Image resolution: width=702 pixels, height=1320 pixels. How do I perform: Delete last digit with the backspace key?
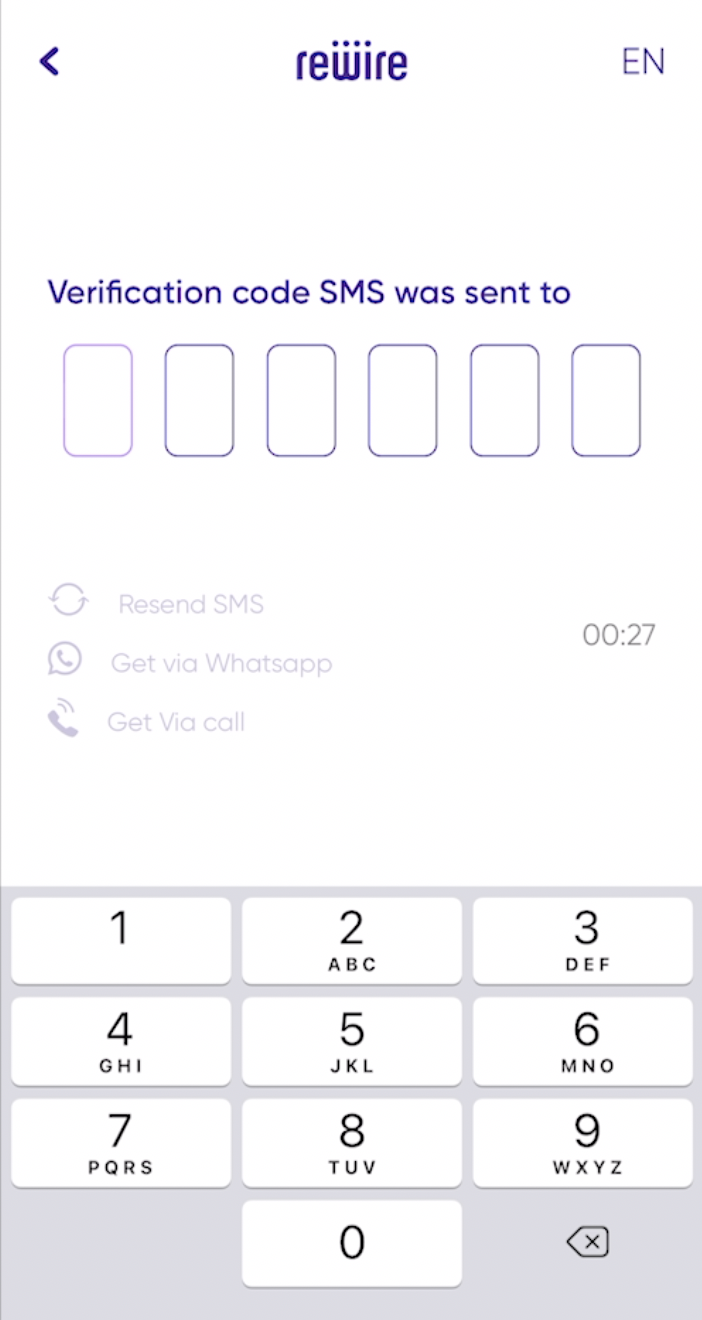(587, 1243)
